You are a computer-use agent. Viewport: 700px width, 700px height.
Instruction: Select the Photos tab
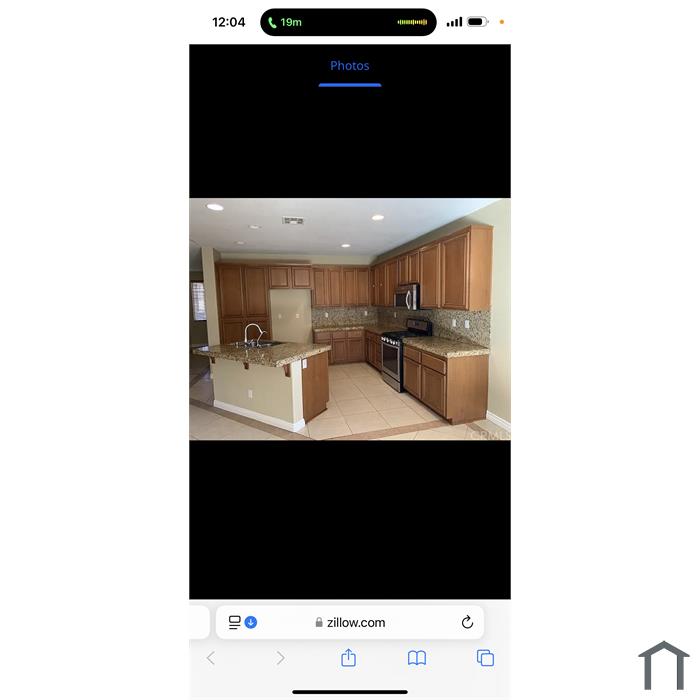tap(349, 66)
